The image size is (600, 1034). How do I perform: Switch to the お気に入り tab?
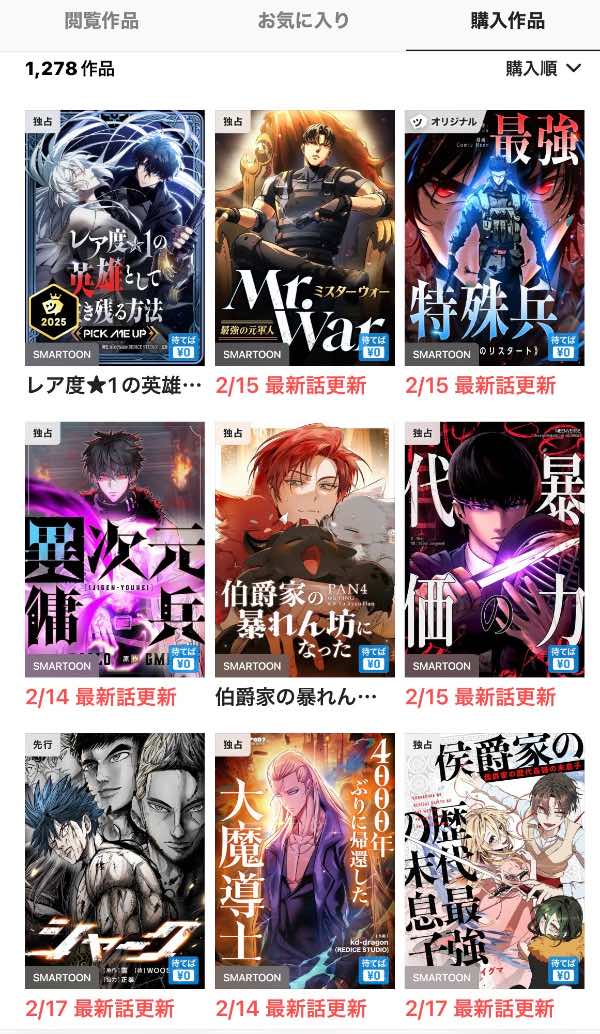pos(302,21)
